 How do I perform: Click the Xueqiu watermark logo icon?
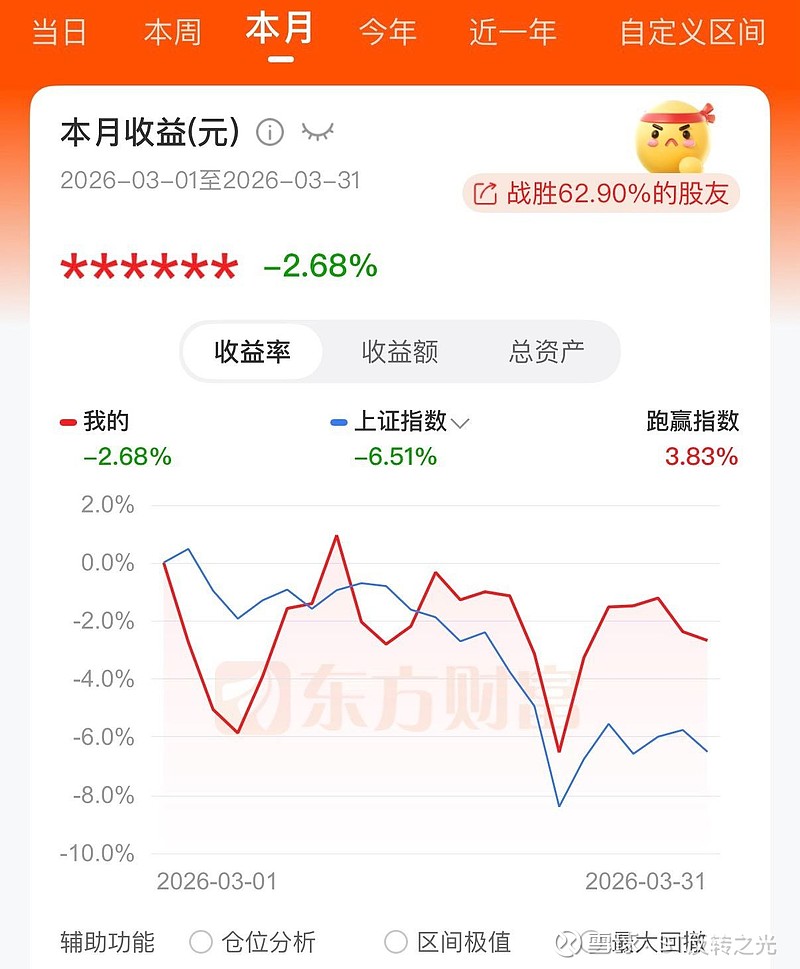[x=568, y=943]
